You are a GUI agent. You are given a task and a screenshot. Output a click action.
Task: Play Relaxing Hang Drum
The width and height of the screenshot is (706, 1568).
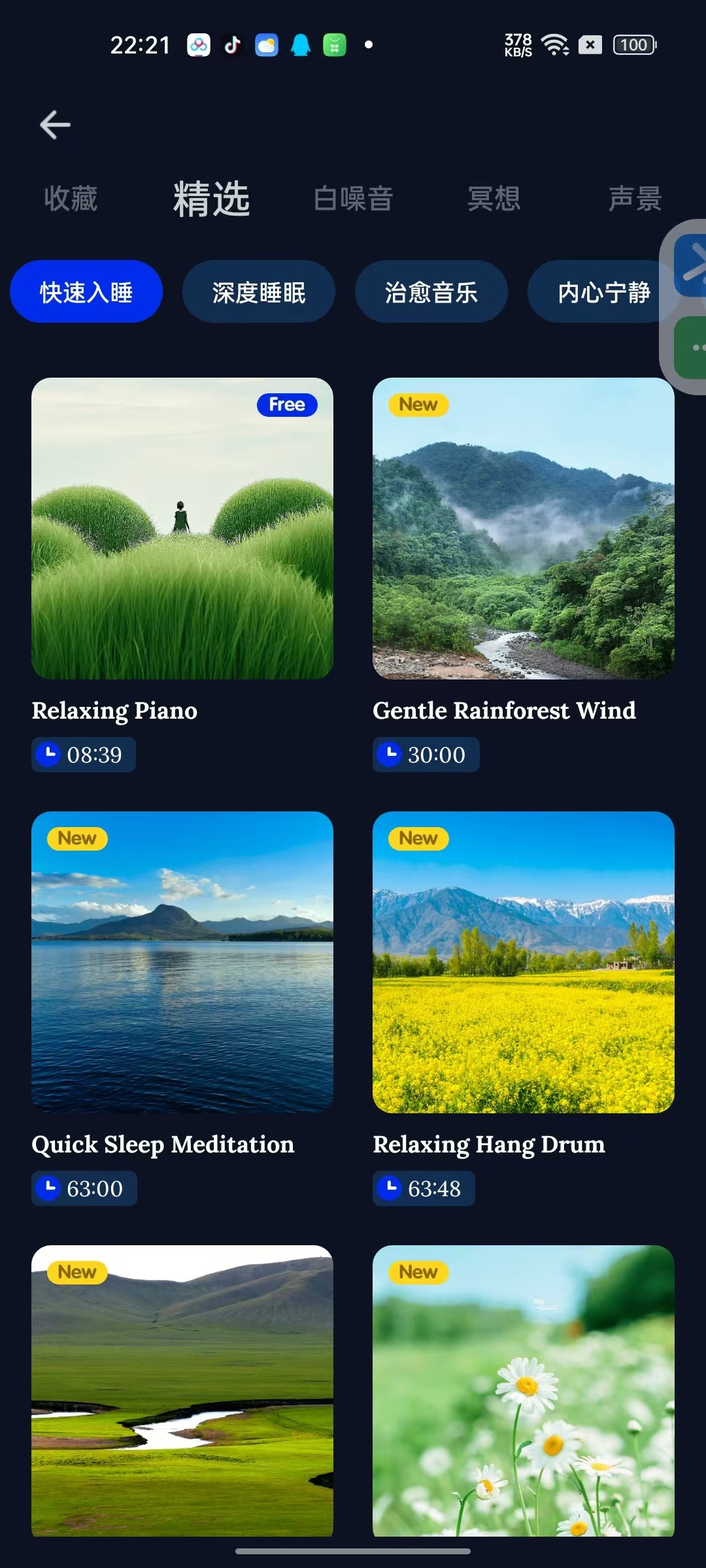coord(524,962)
